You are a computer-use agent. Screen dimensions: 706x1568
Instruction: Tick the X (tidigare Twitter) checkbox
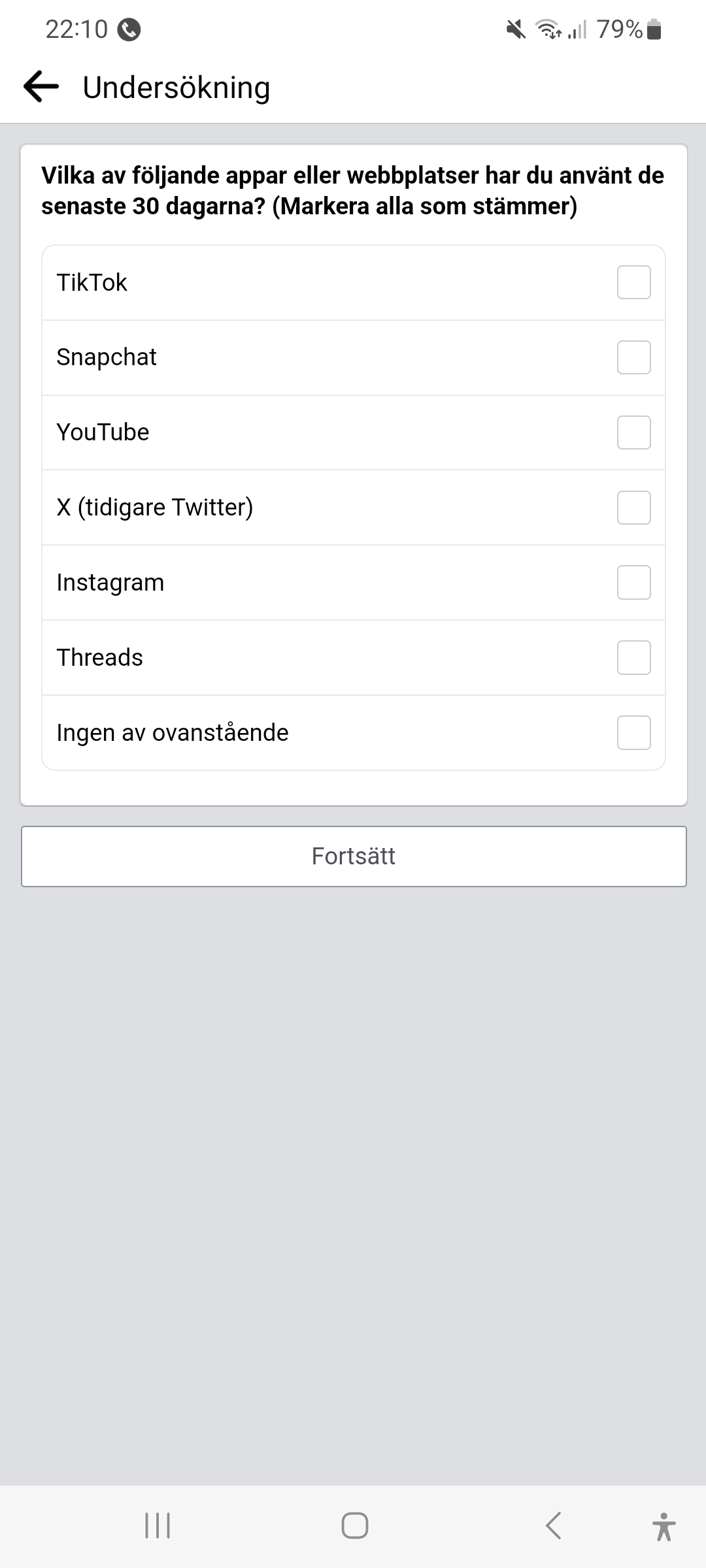633,508
